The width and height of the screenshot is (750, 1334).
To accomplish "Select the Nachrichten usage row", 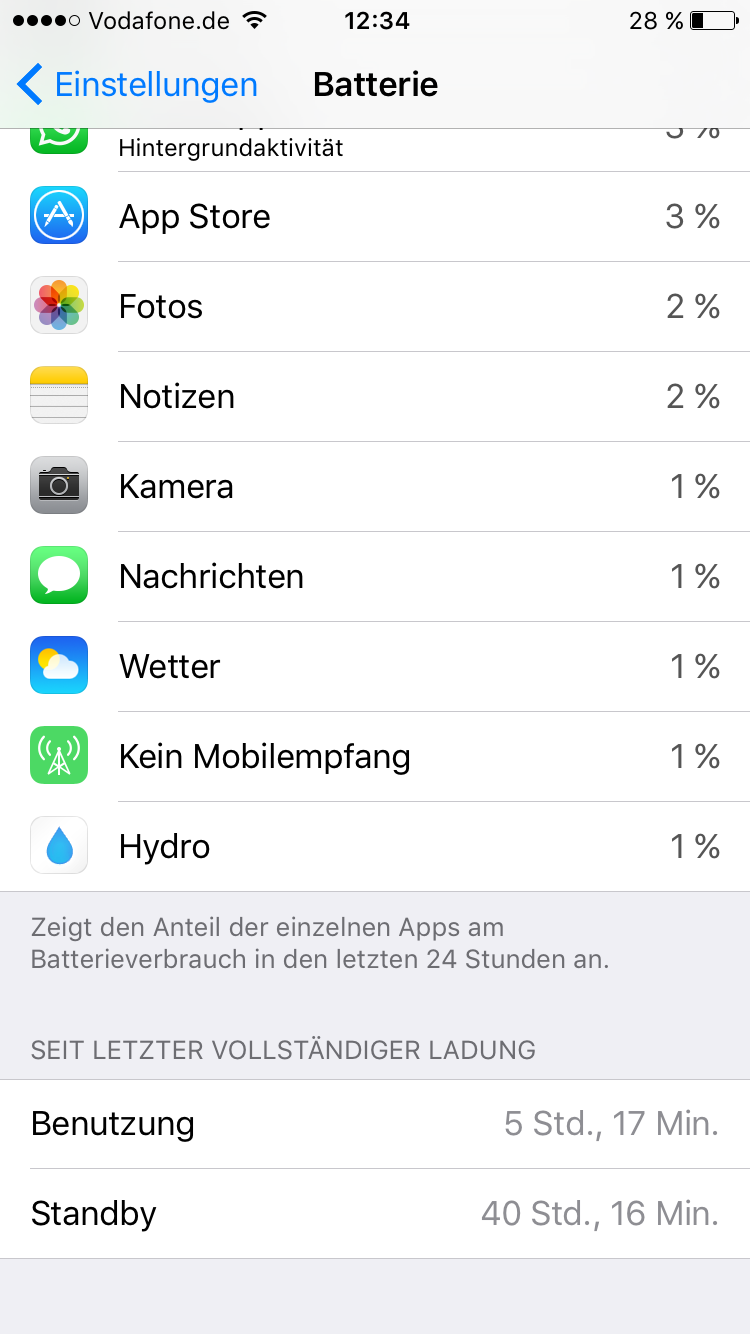I will click(x=375, y=577).
